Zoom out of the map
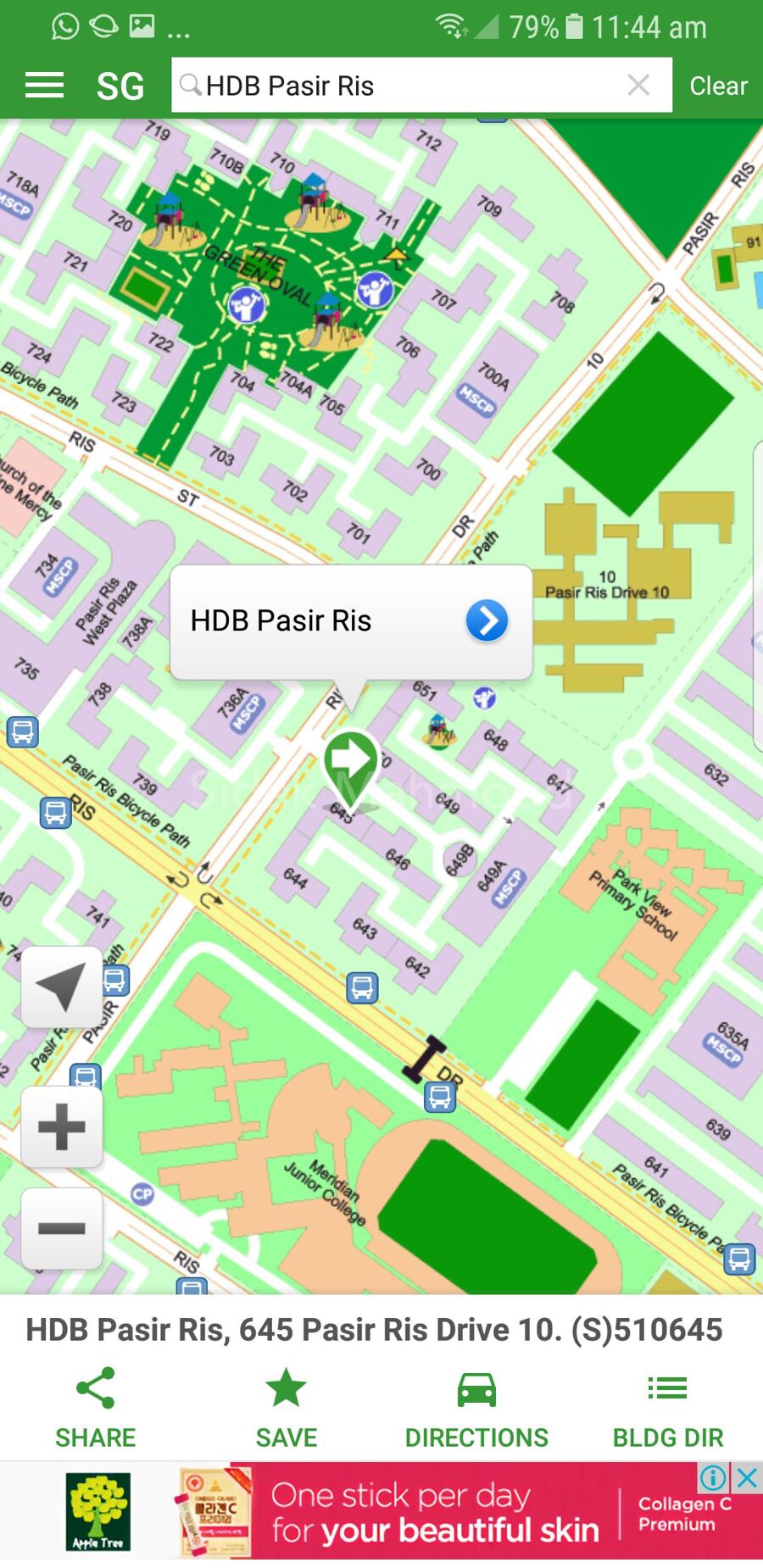The width and height of the screenshot is (763, 1568). (x=62, y=1228)
